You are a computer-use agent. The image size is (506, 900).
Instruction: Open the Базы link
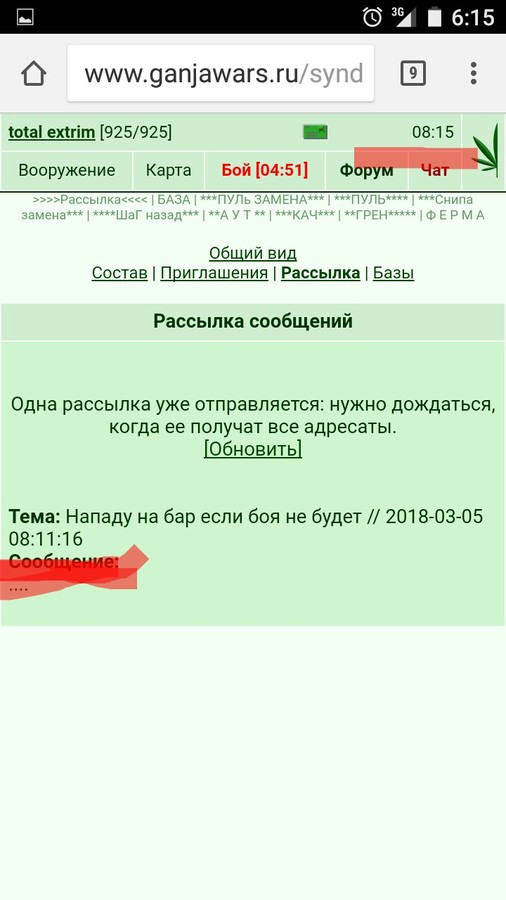click(394, 273)
